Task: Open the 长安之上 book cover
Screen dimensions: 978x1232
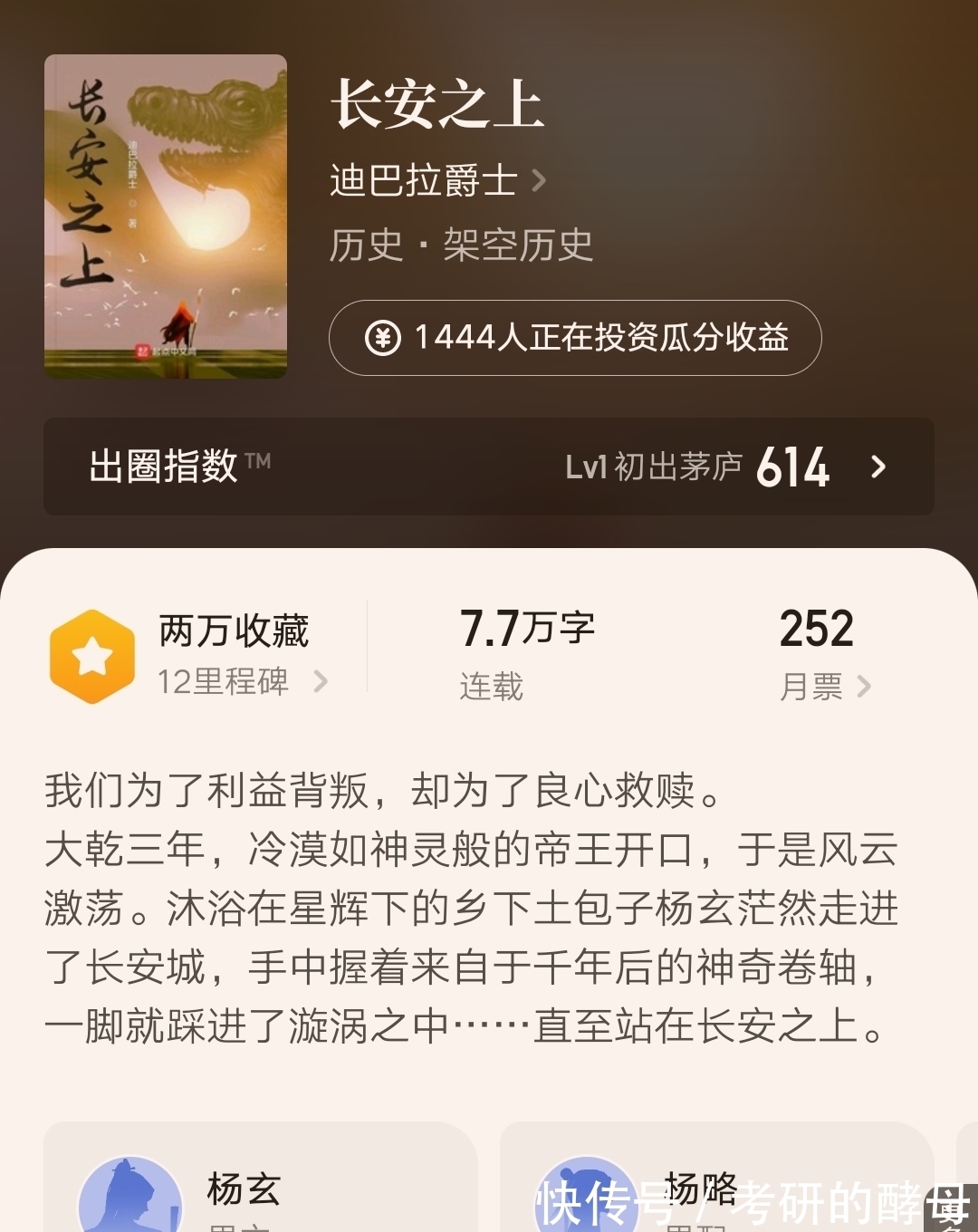Action: 166,217
